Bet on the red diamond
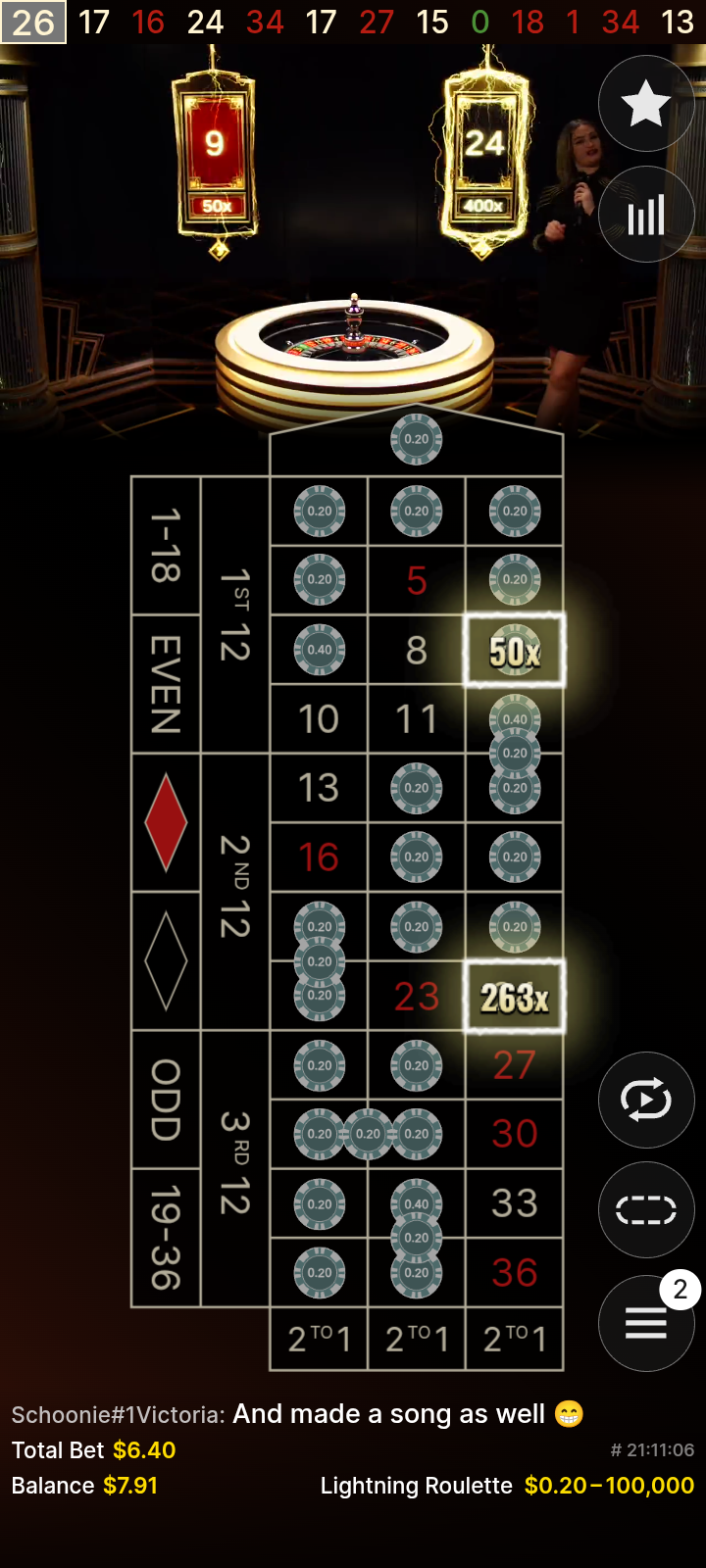 (x=166, y=823)
